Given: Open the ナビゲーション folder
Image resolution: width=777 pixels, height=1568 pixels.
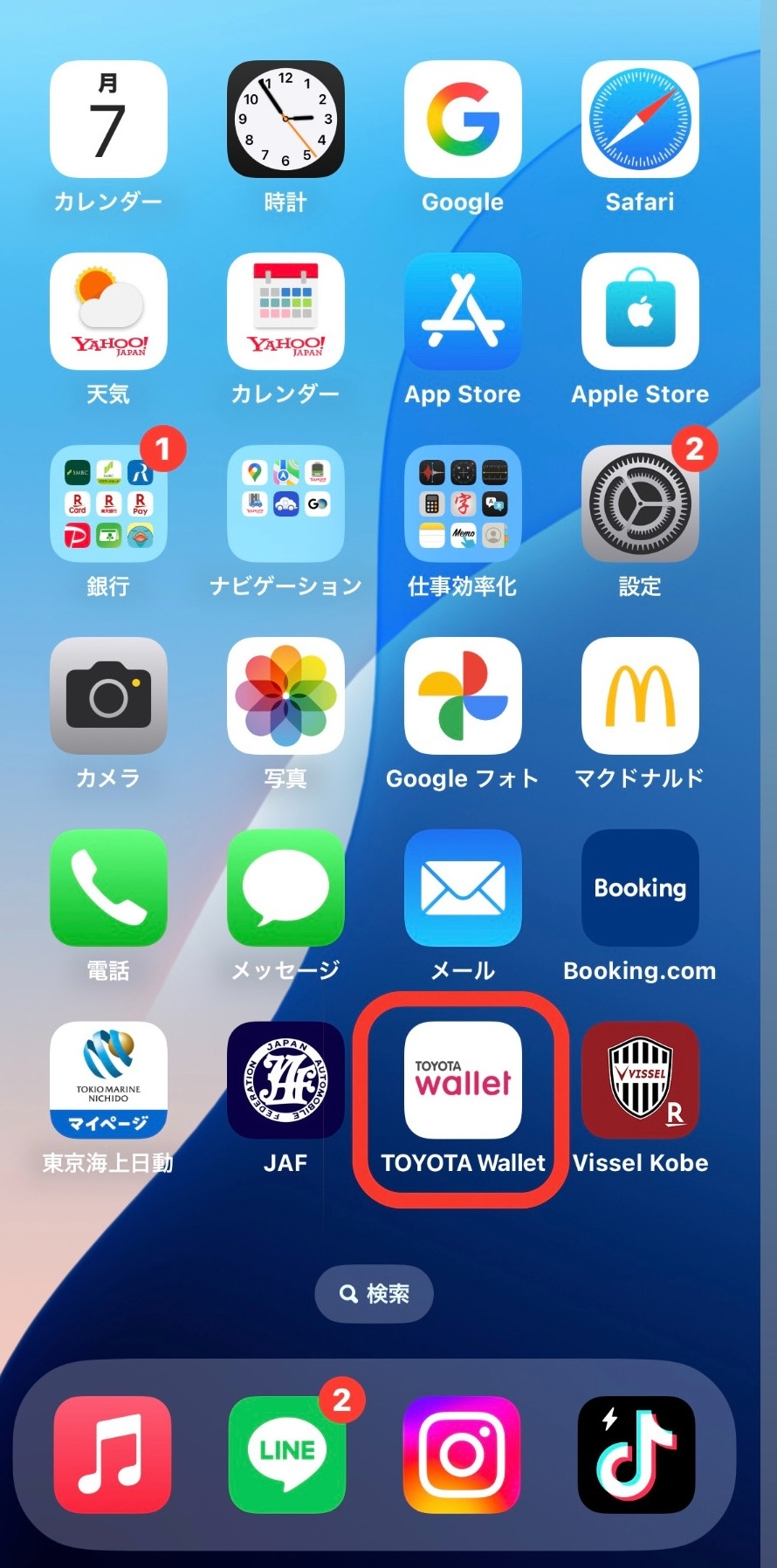Looking at the screenshot, I should (x=285, y=503).
